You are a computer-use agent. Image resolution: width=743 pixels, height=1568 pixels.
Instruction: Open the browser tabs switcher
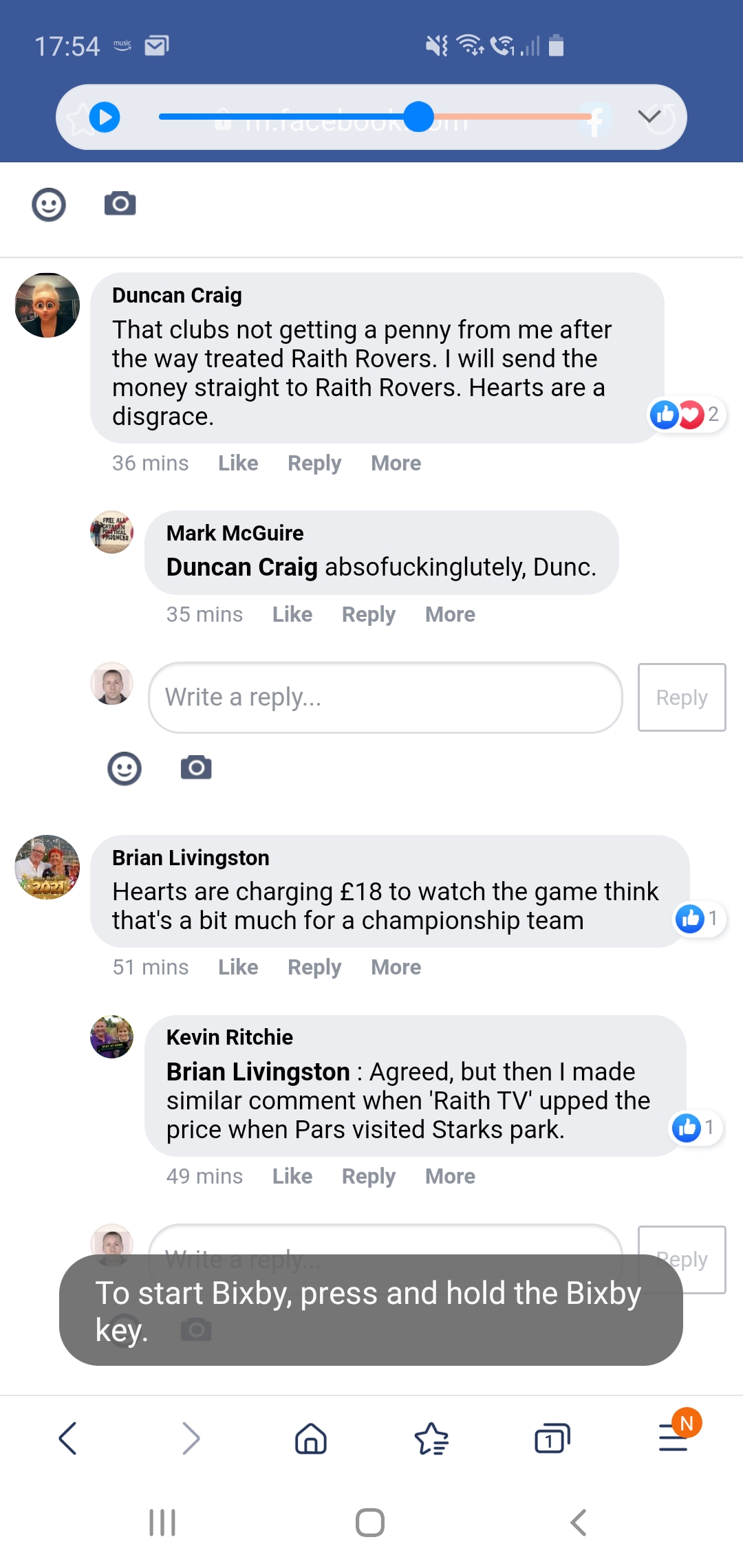click(552, 1438)
